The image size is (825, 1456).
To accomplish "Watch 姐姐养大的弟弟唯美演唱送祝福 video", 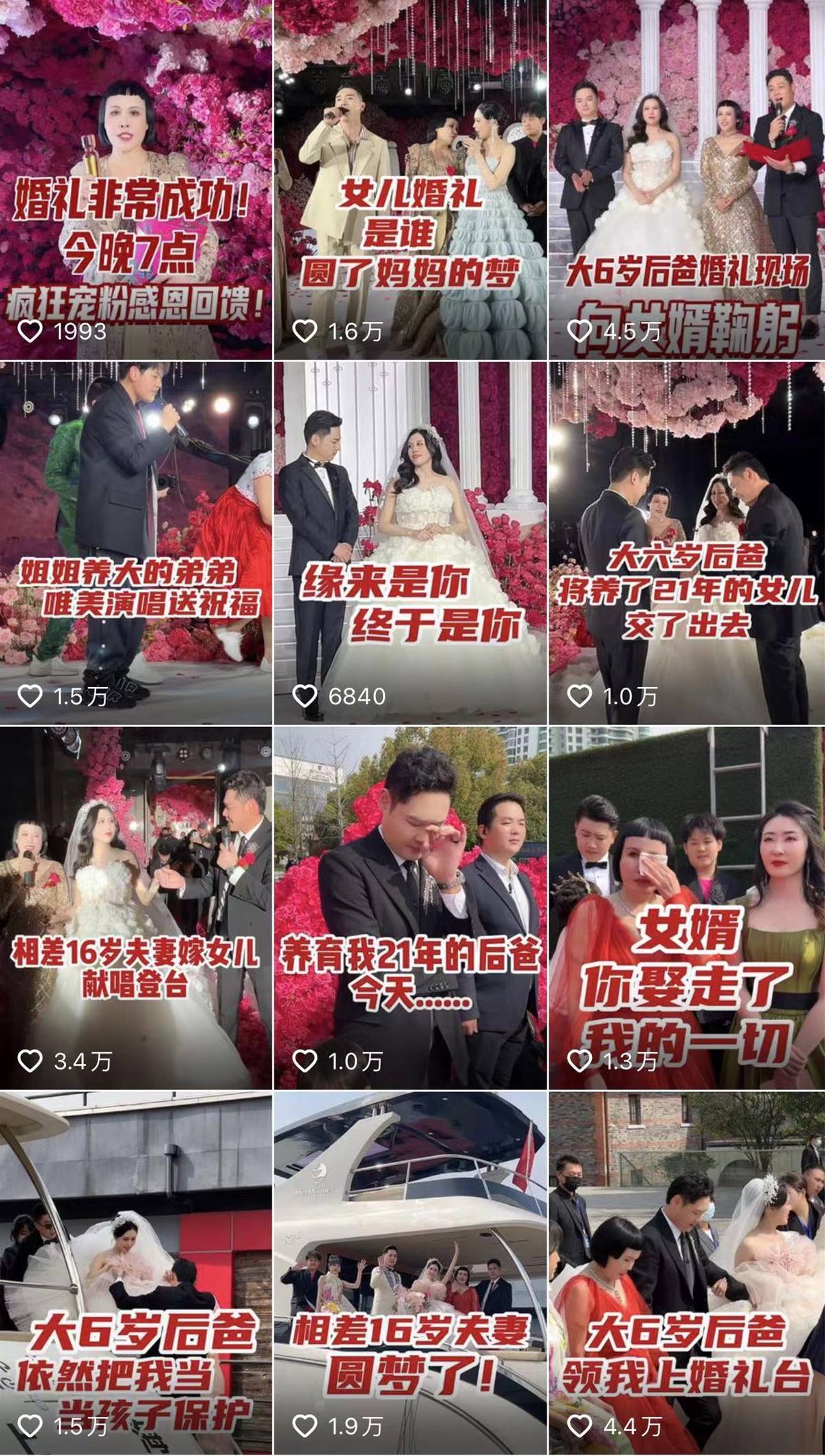I will (136, 543).
